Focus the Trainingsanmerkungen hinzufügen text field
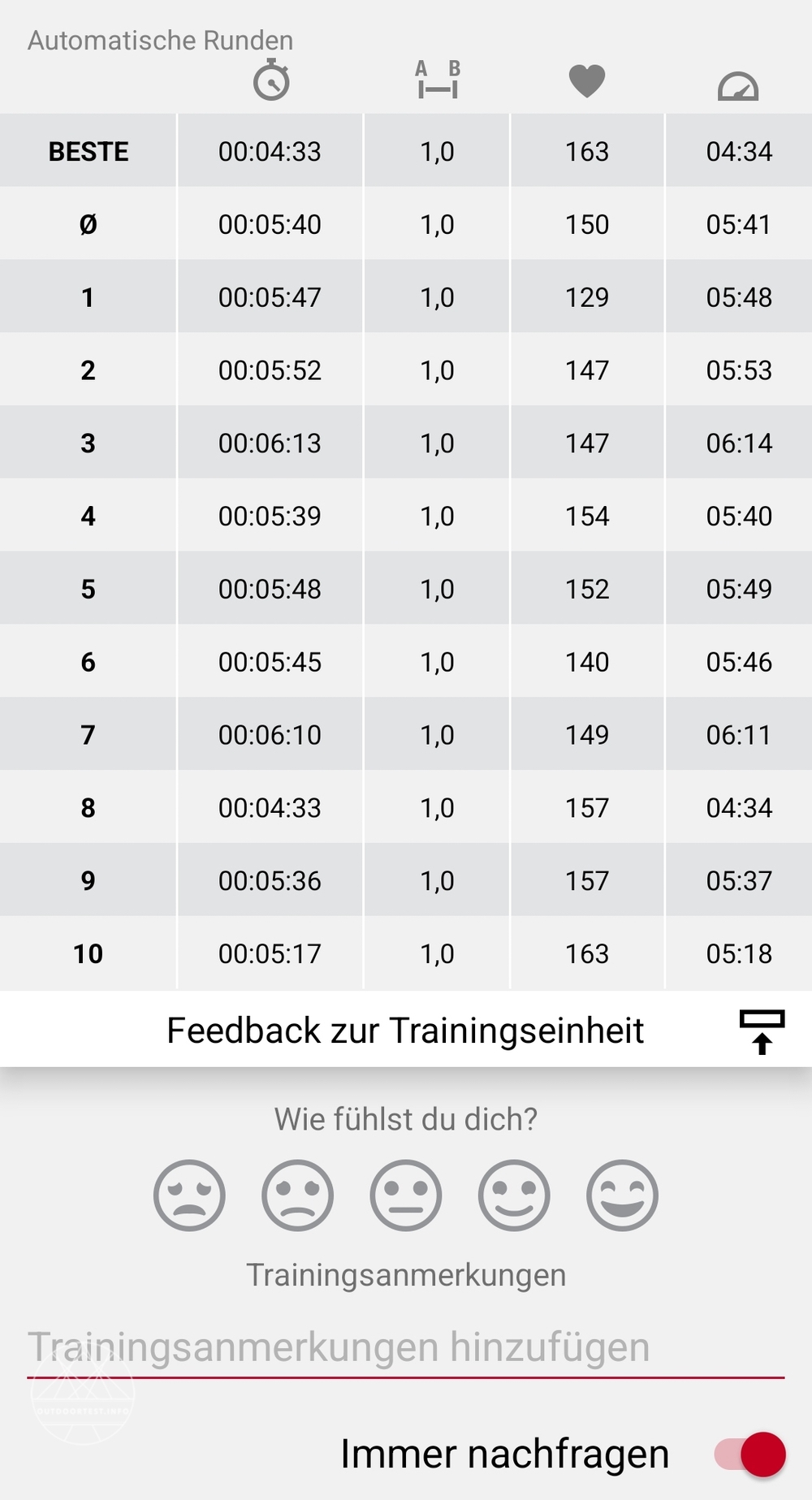This screenshot has height=1500, width=812. (x=404, y=1348)
